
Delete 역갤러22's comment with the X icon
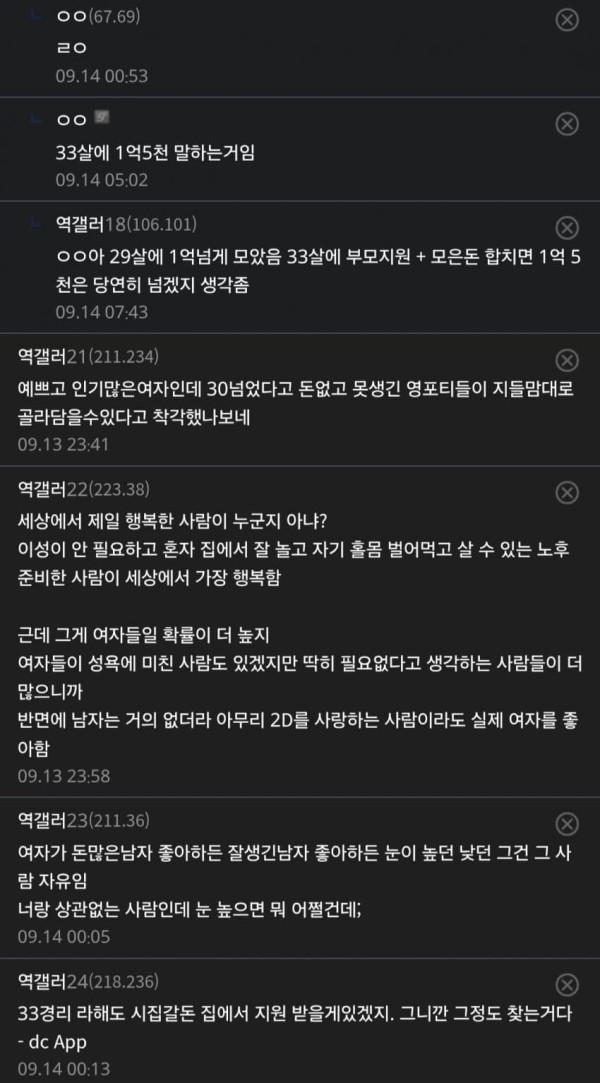click(x=567, y=492)
